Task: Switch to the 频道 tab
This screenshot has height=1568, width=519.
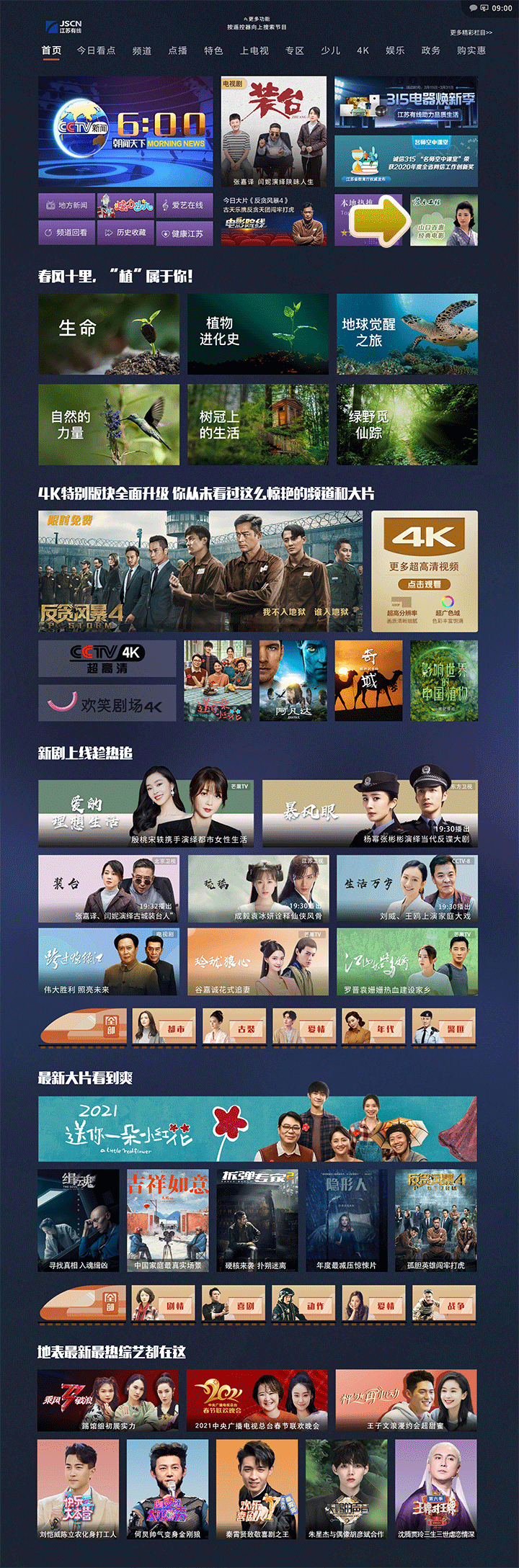Action: click(x=142, y=50)
